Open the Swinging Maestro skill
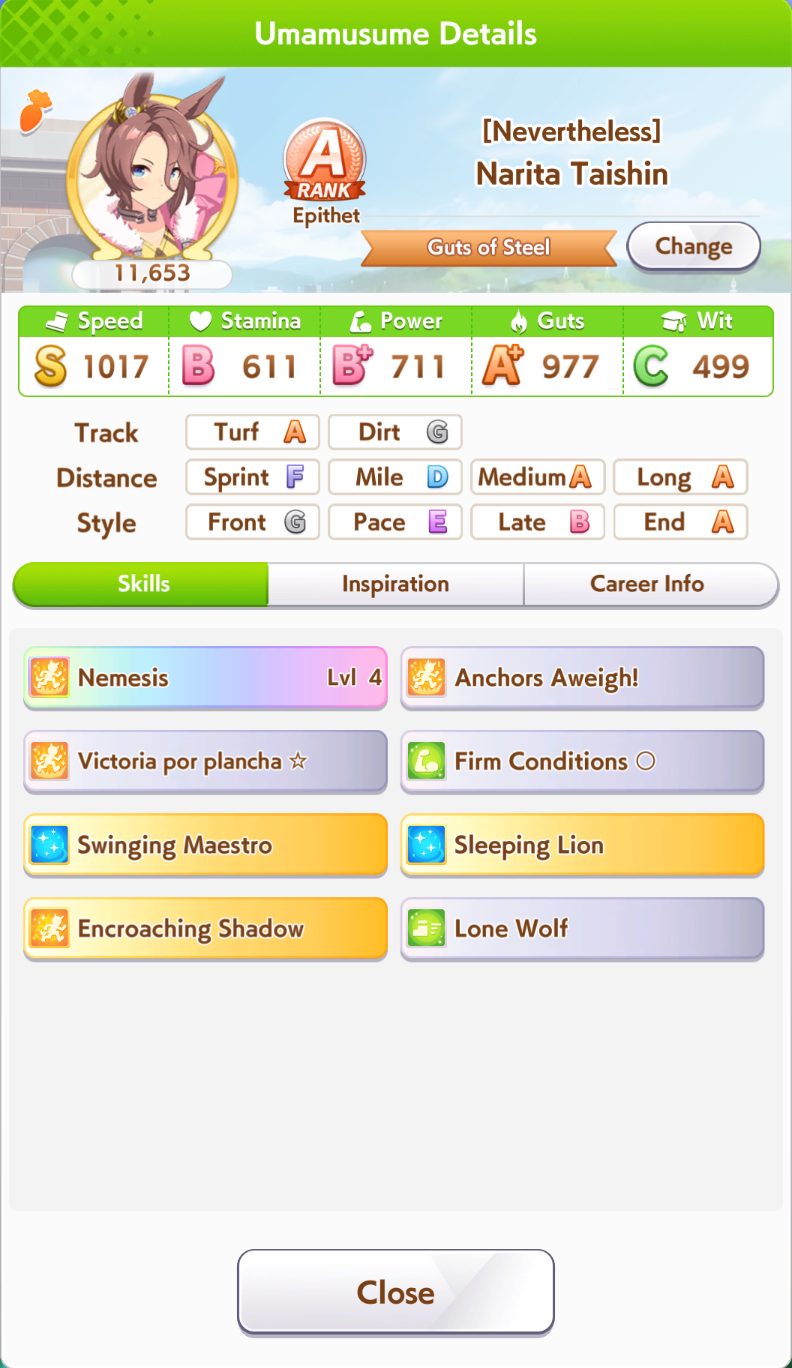 point(205,846)
